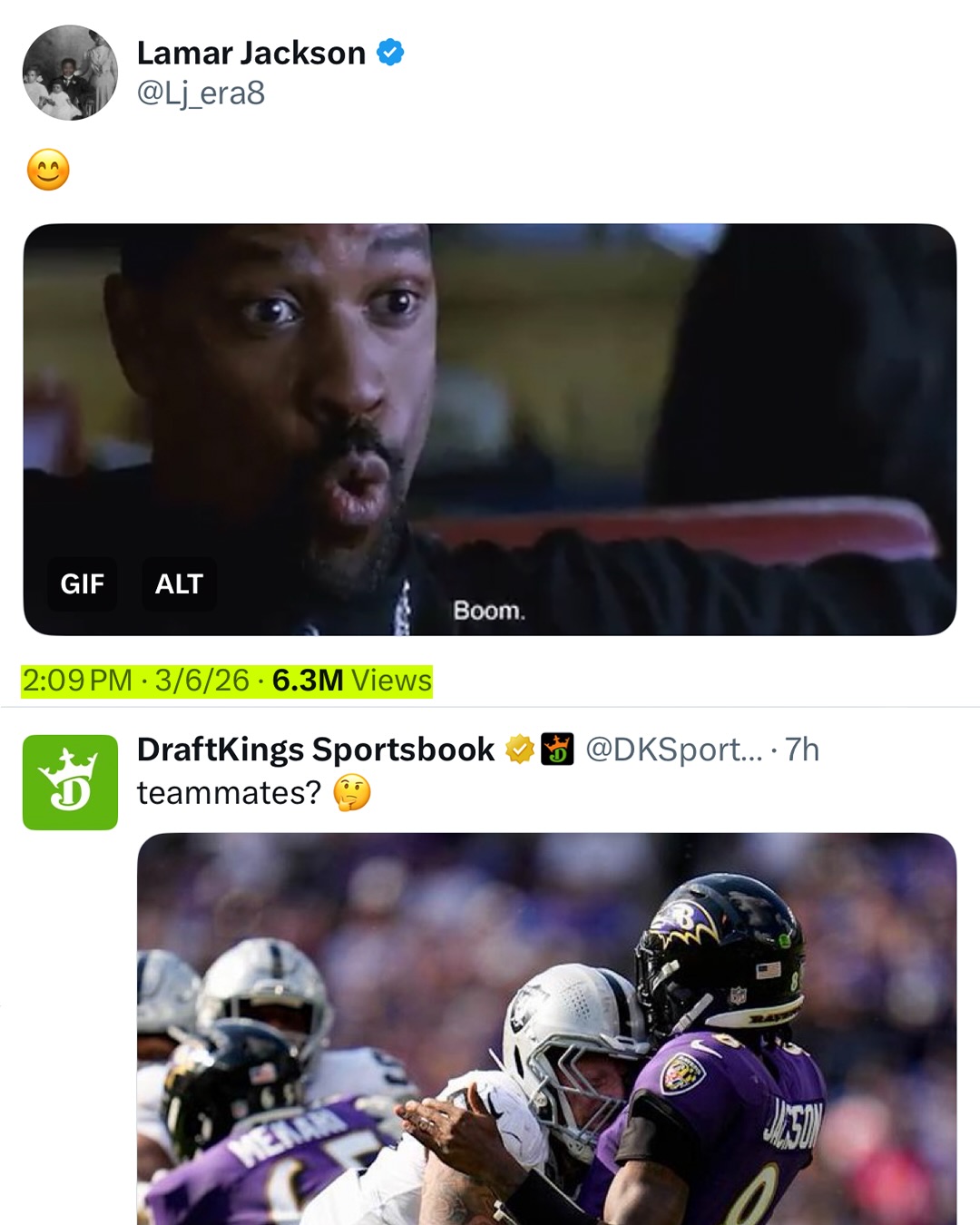Open the @Lj_era8 profile handle
This screenshot has width=980, height=1225.
201,93
